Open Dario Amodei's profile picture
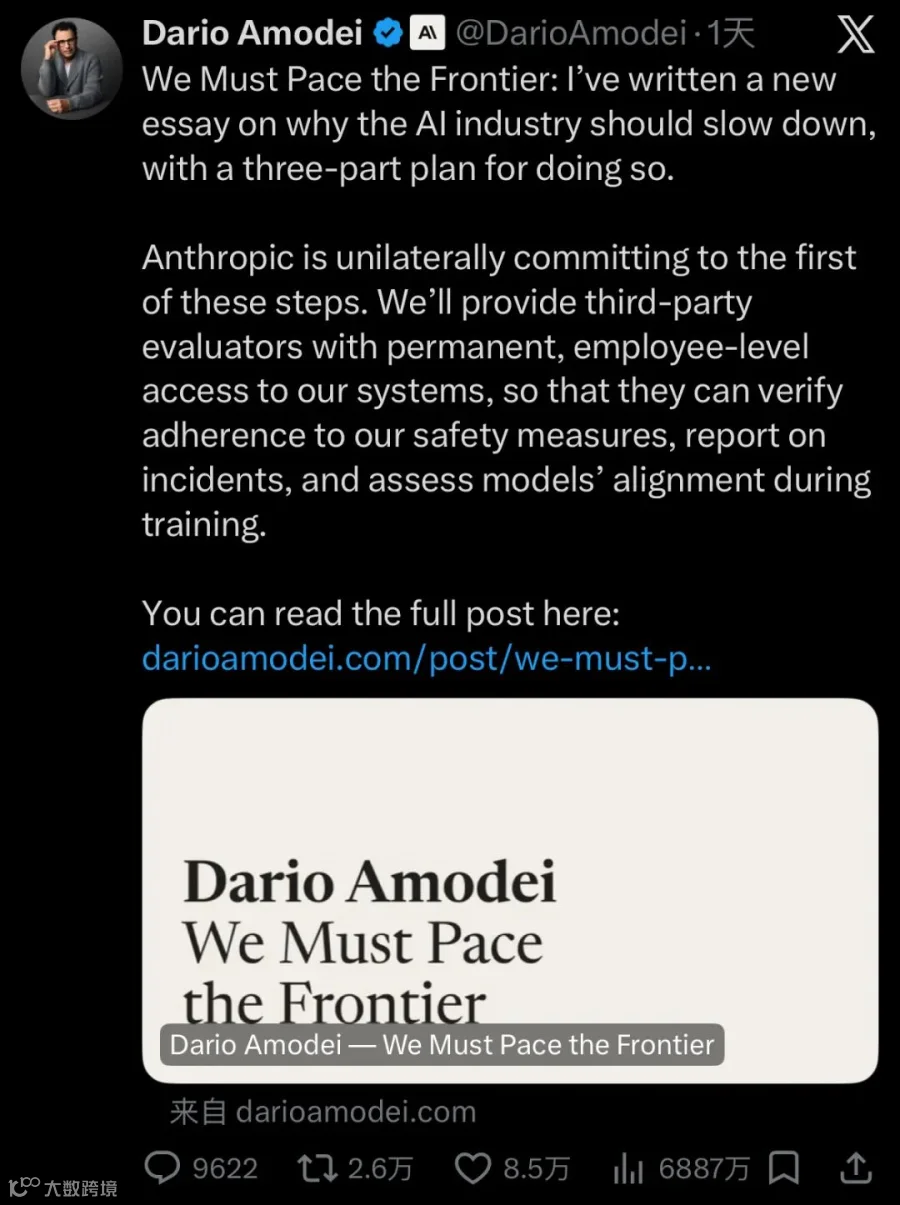 pyautogui.click(x=72, y=69)
